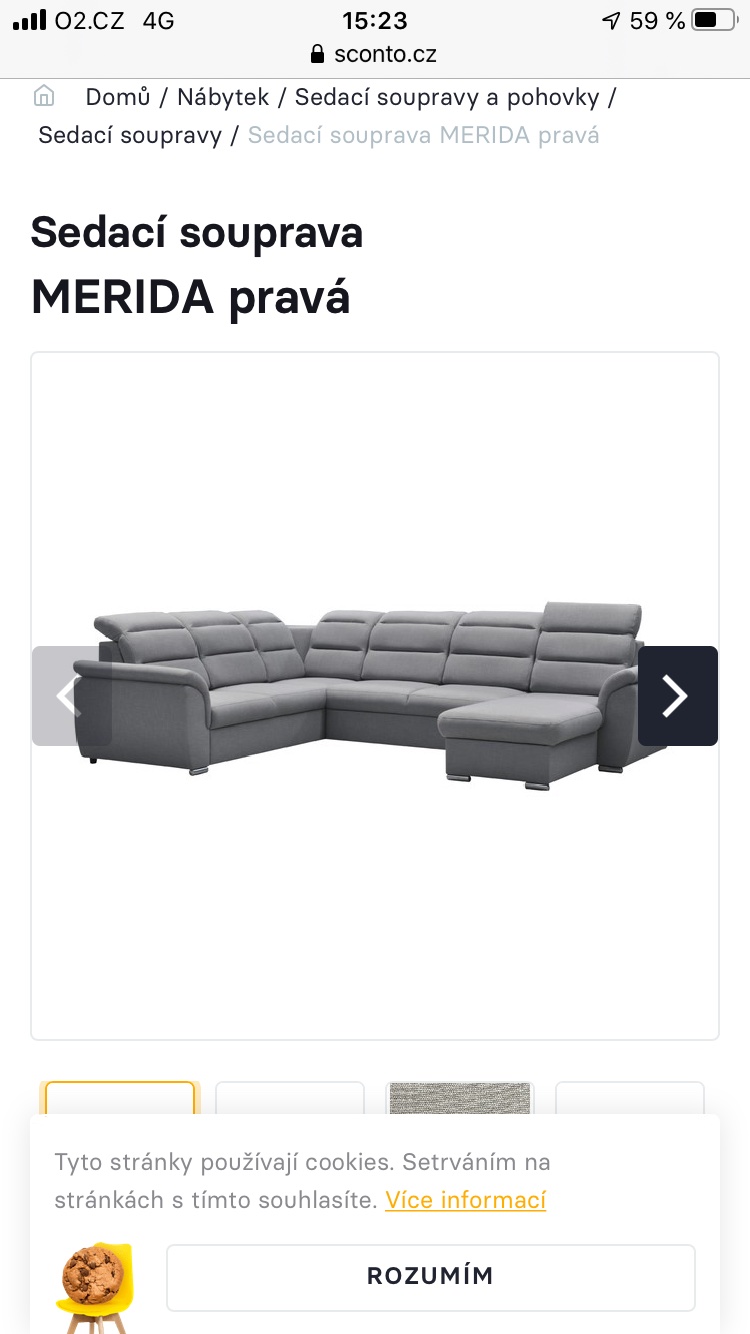Open the Domů breadcrumb link

click(x=118, y=97)
